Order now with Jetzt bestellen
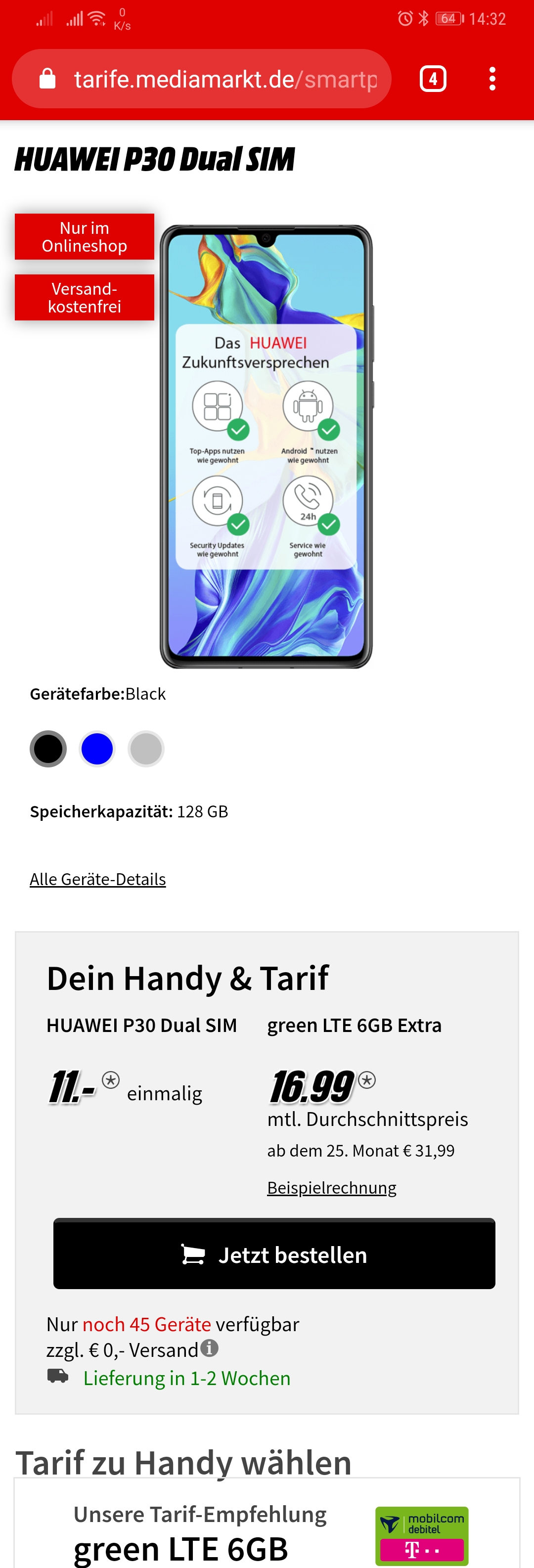The height and width of the screenshot is (1568, 534). point(274,1254)
